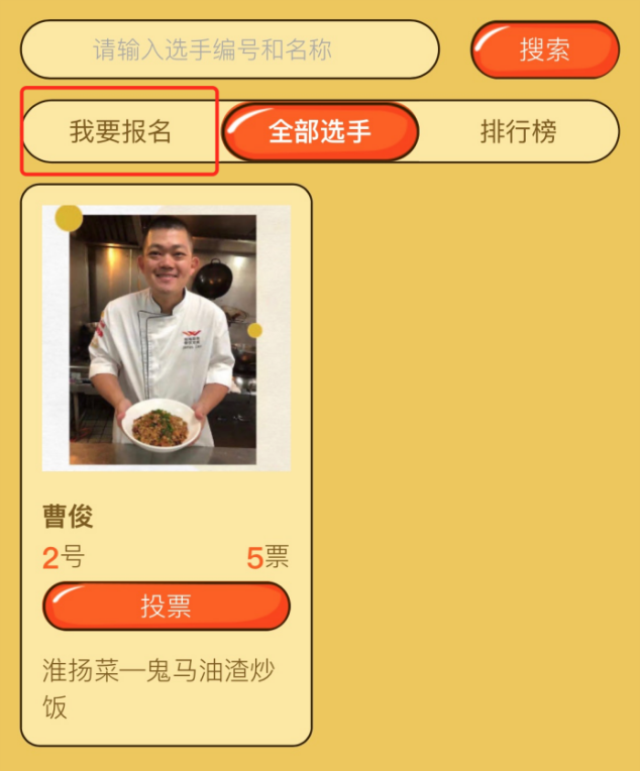Viewport: 640px width, 771px height.
Task: Select the 全部选手 all contestants tab
Action: click(320, 131)
